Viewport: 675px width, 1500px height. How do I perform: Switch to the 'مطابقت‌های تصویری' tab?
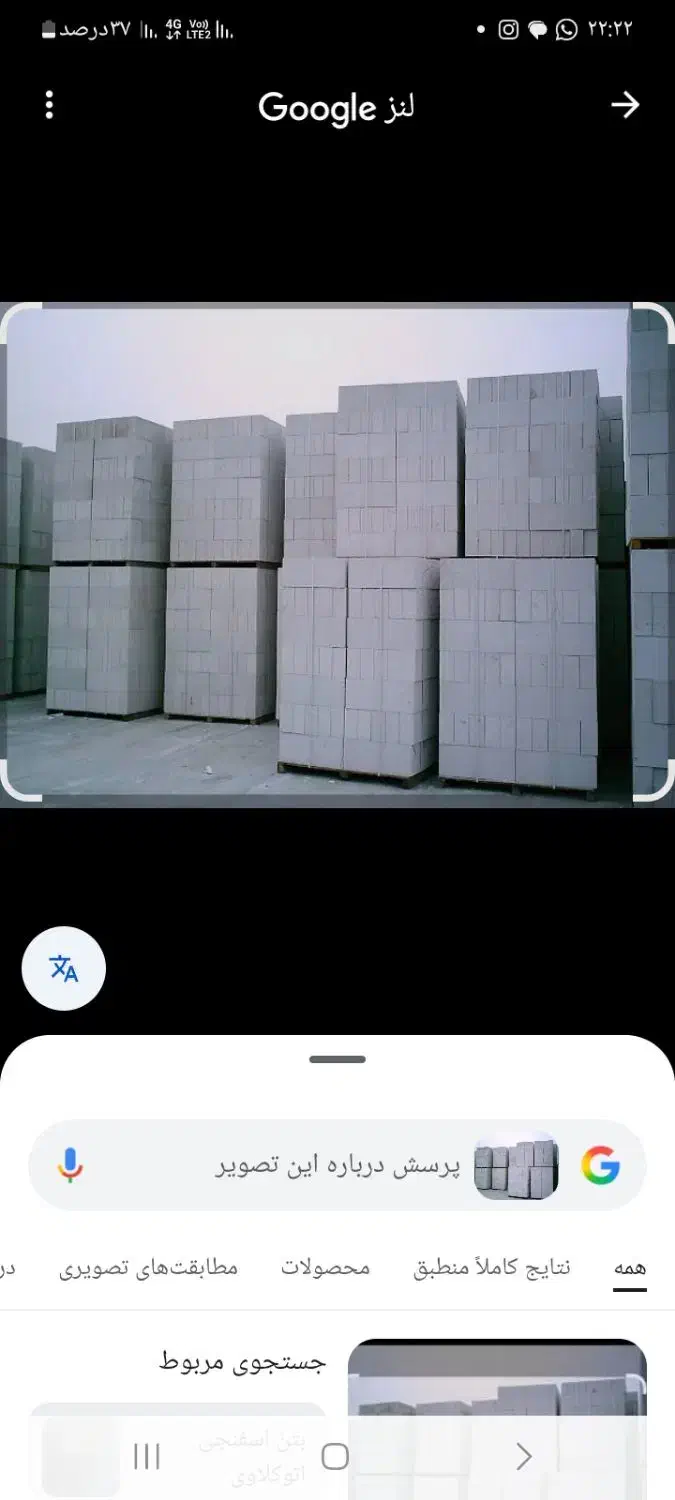click(148, 1268)
